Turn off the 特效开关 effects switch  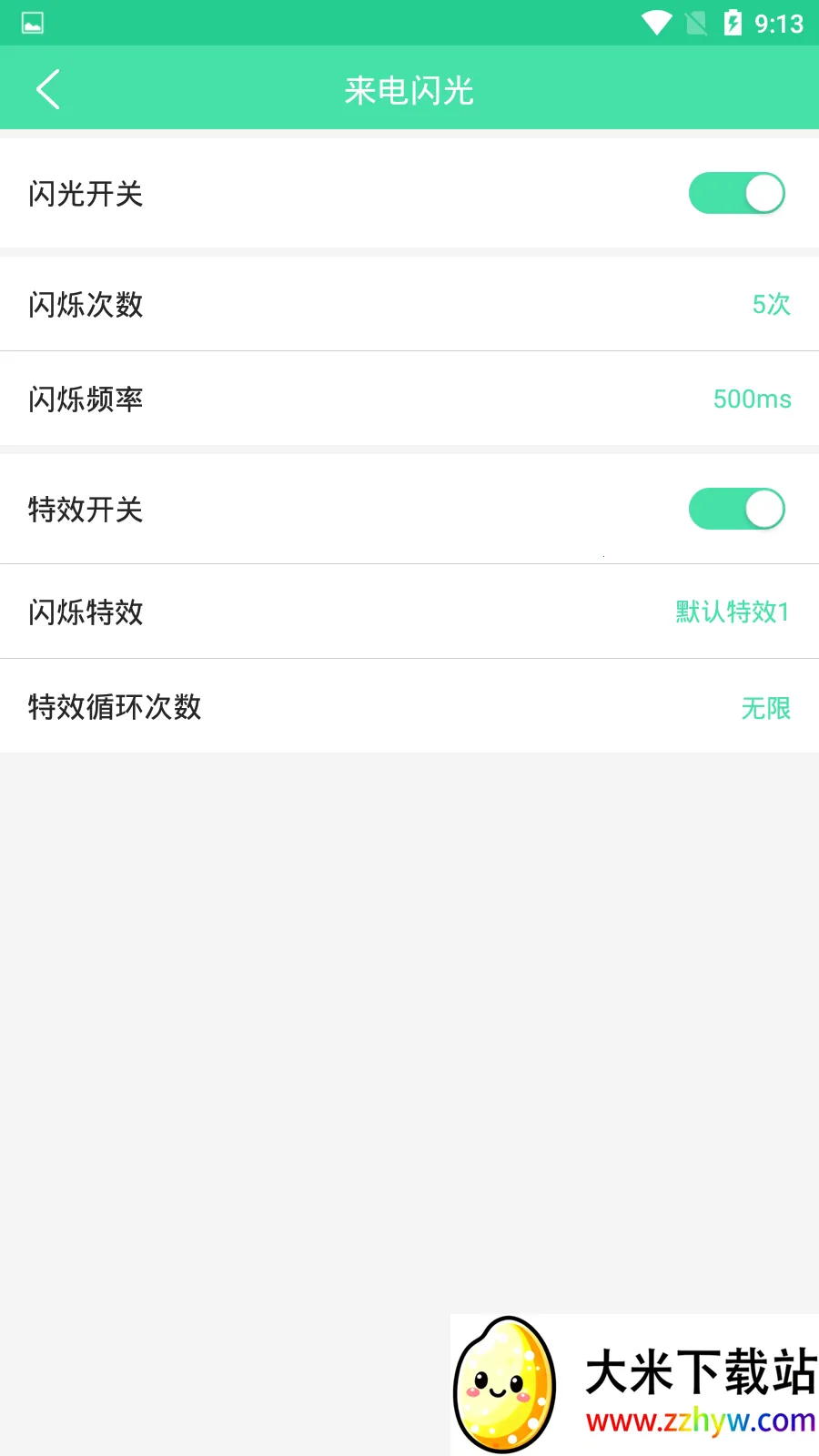click(x=737, y=510)
